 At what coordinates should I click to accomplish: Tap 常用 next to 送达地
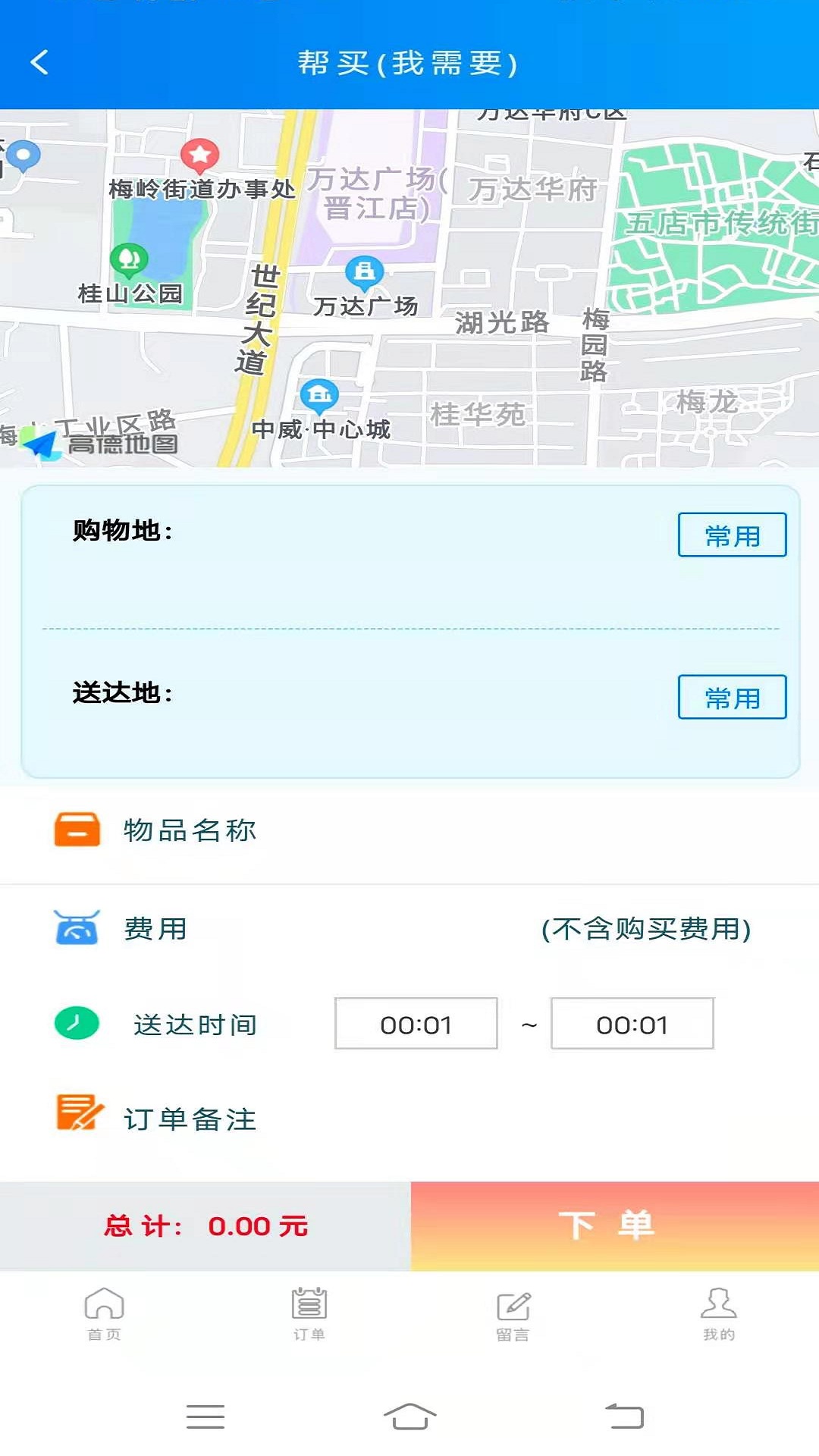732,697
